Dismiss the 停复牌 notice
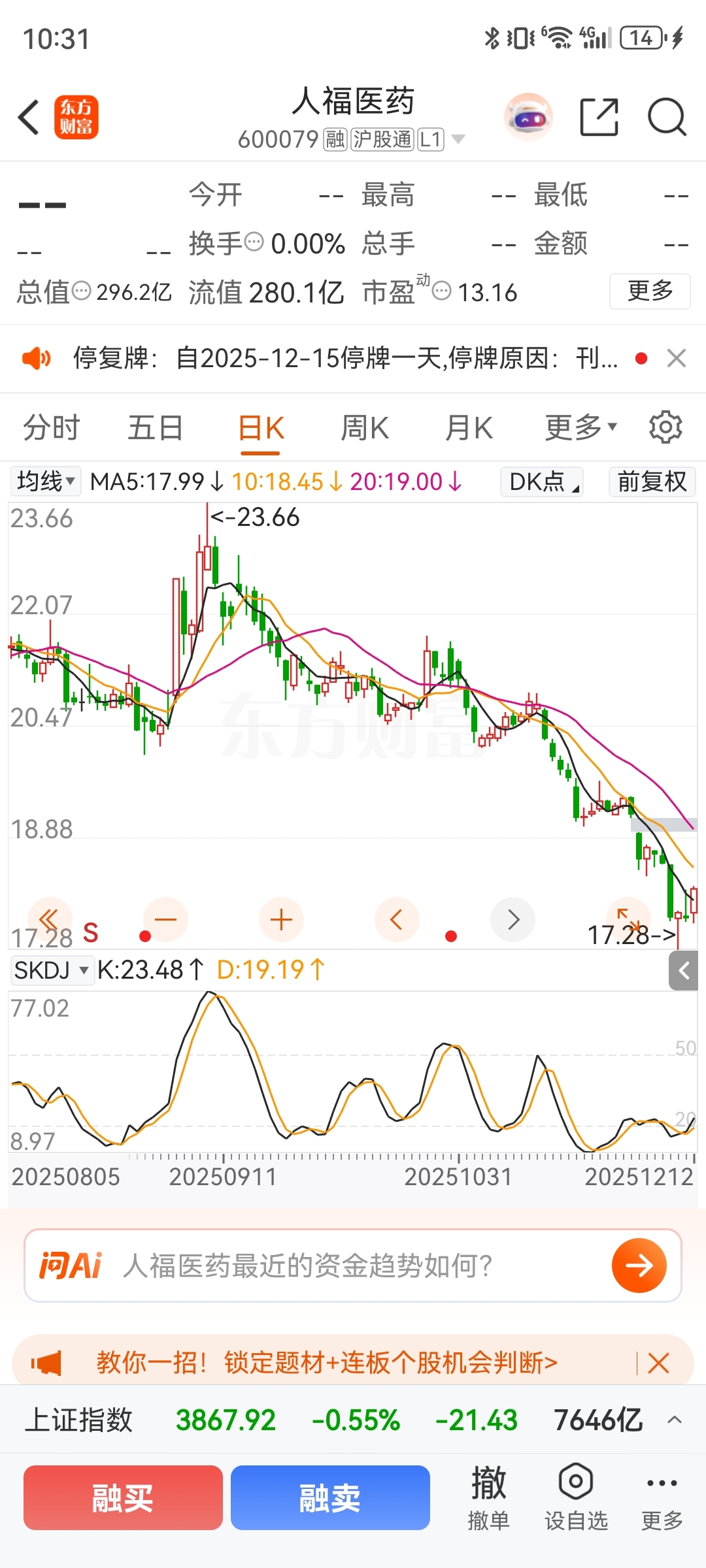 point(677,358)
